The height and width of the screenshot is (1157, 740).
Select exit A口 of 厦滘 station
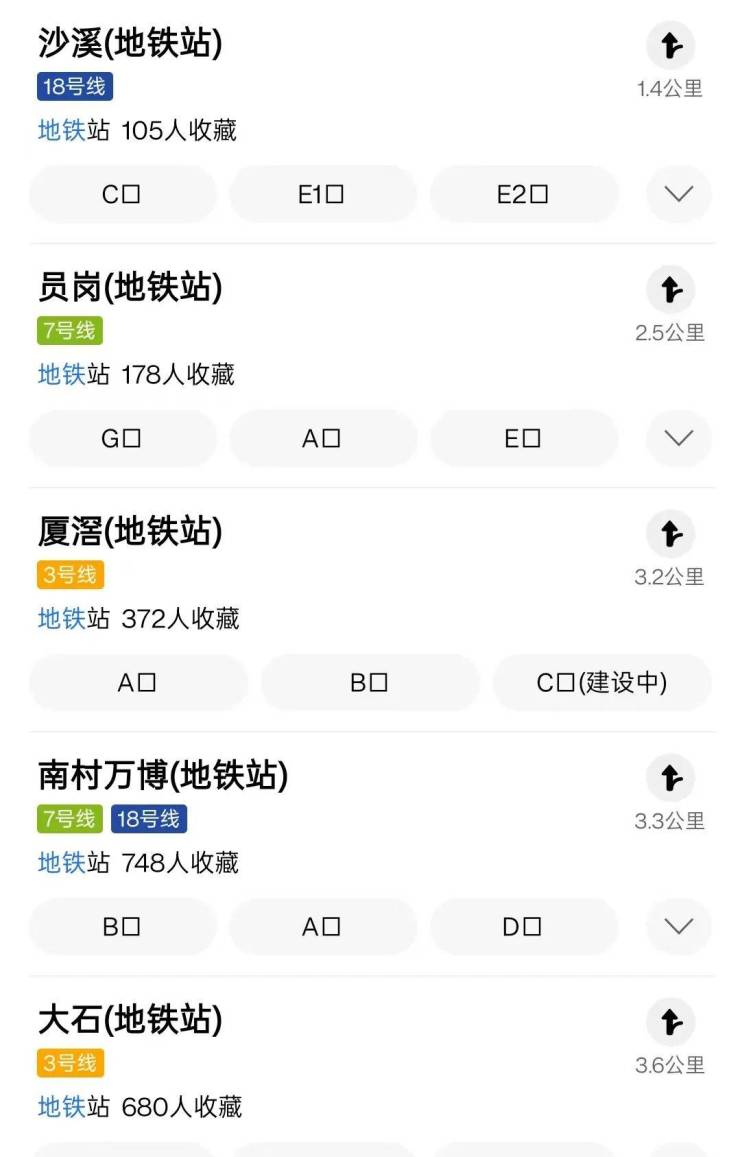[x=138, y=683]
